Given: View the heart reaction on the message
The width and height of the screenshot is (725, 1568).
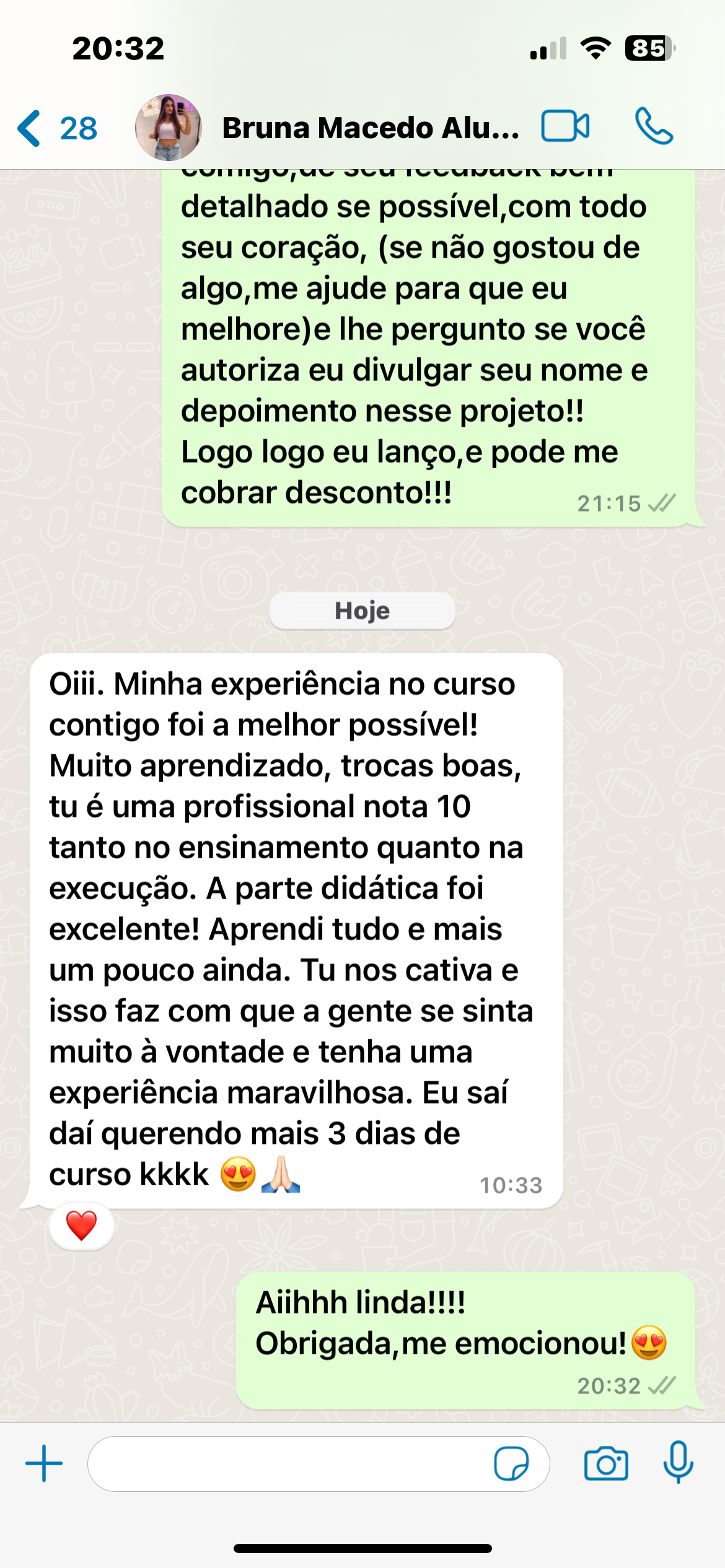Looking at the screenshot, I should point(82,1226).
